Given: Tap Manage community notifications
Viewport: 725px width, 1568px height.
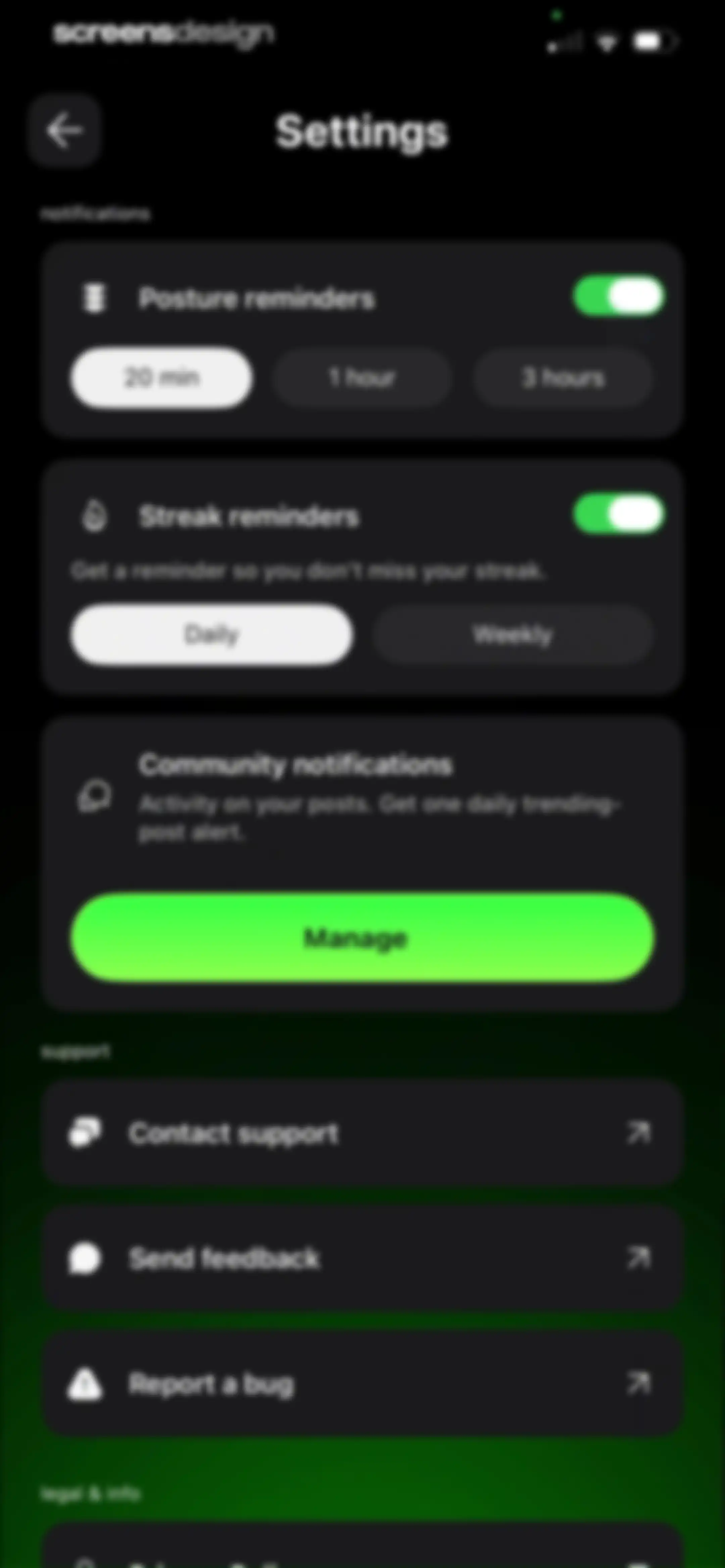Looking at the screenshot, I should pyautogui.click(x=362, y=937).
